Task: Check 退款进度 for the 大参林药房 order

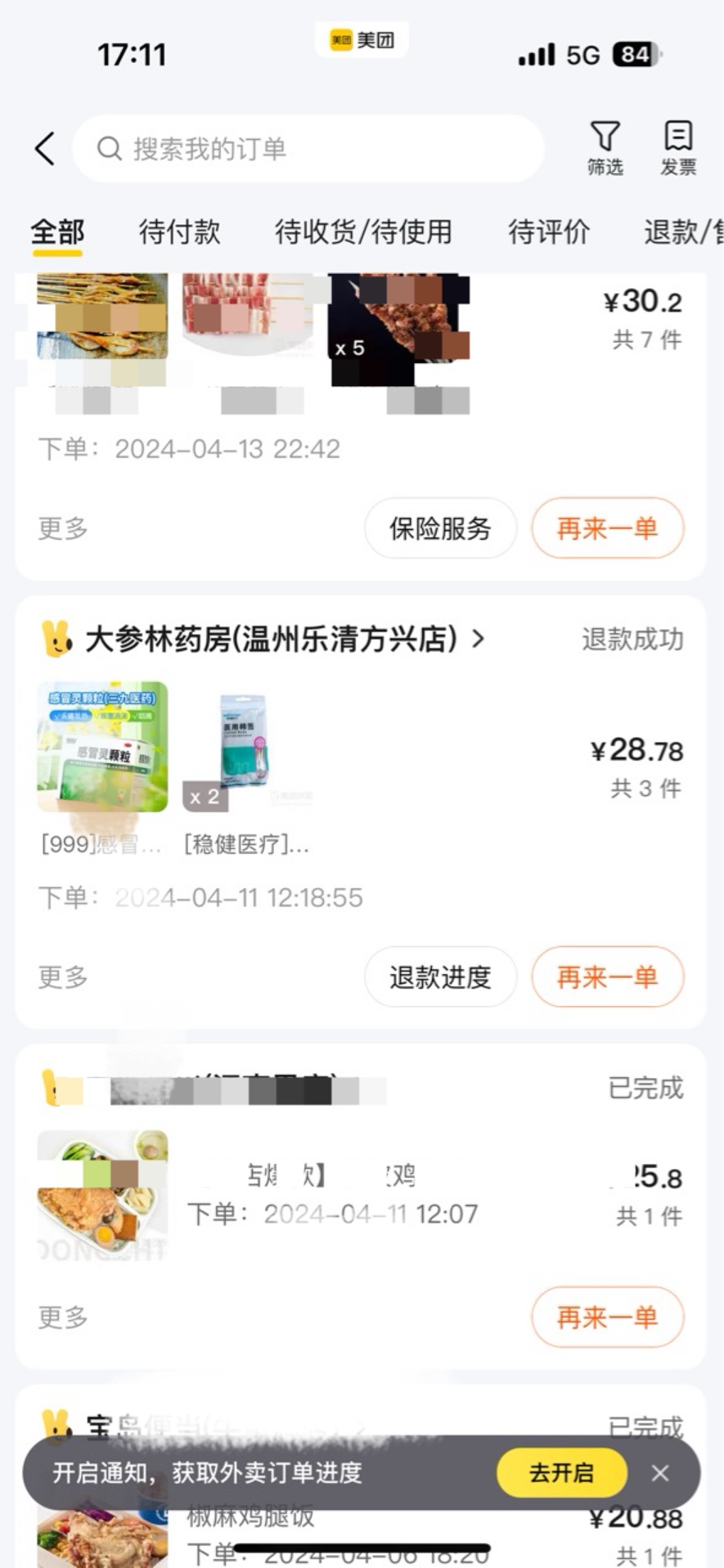Action: 440,977
